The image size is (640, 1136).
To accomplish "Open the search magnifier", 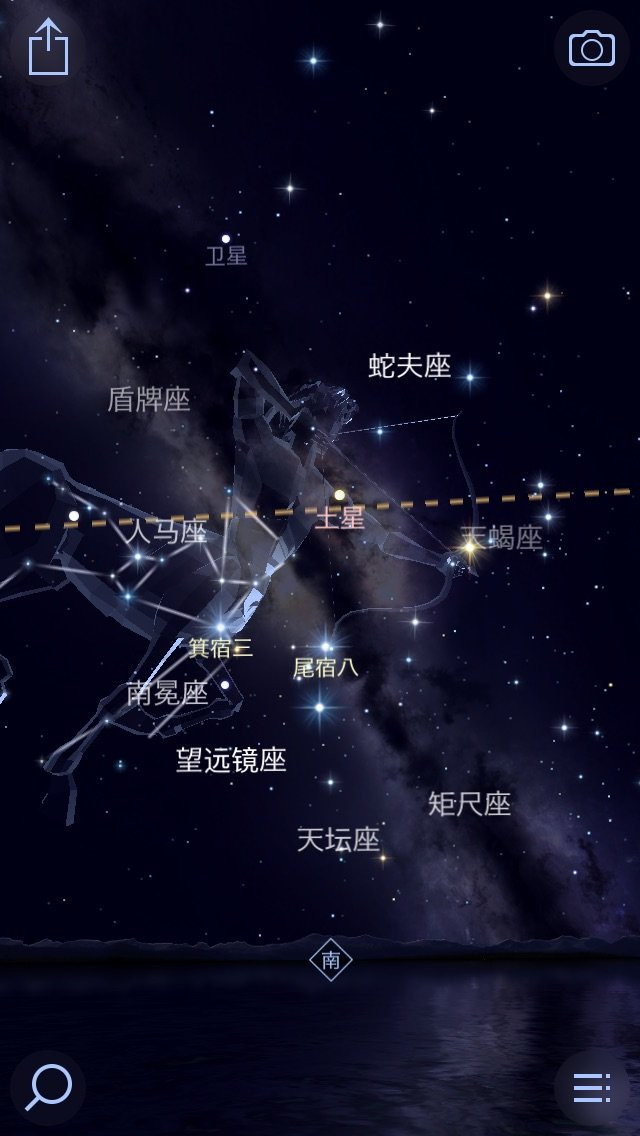I will pos(48,1087).
